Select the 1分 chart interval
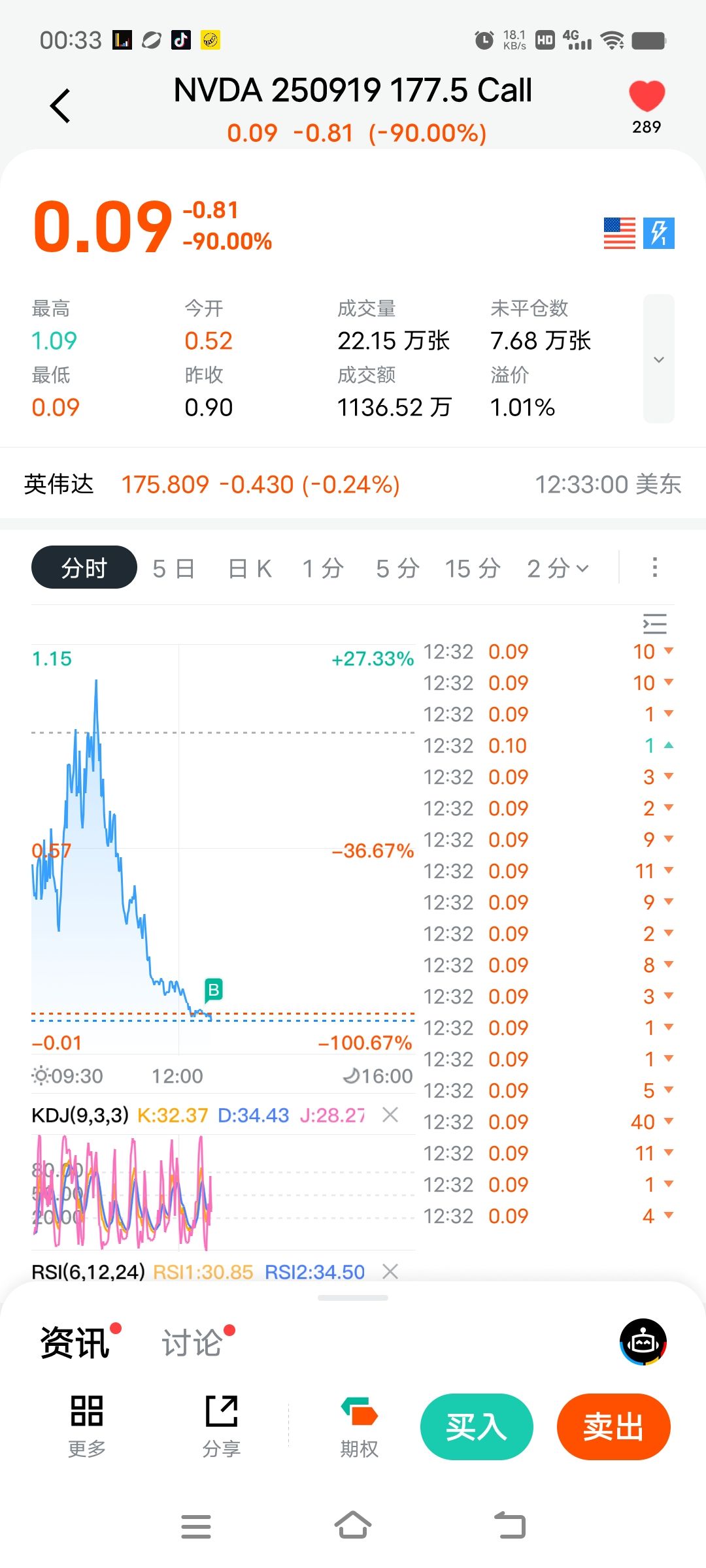 pos(323,568)
